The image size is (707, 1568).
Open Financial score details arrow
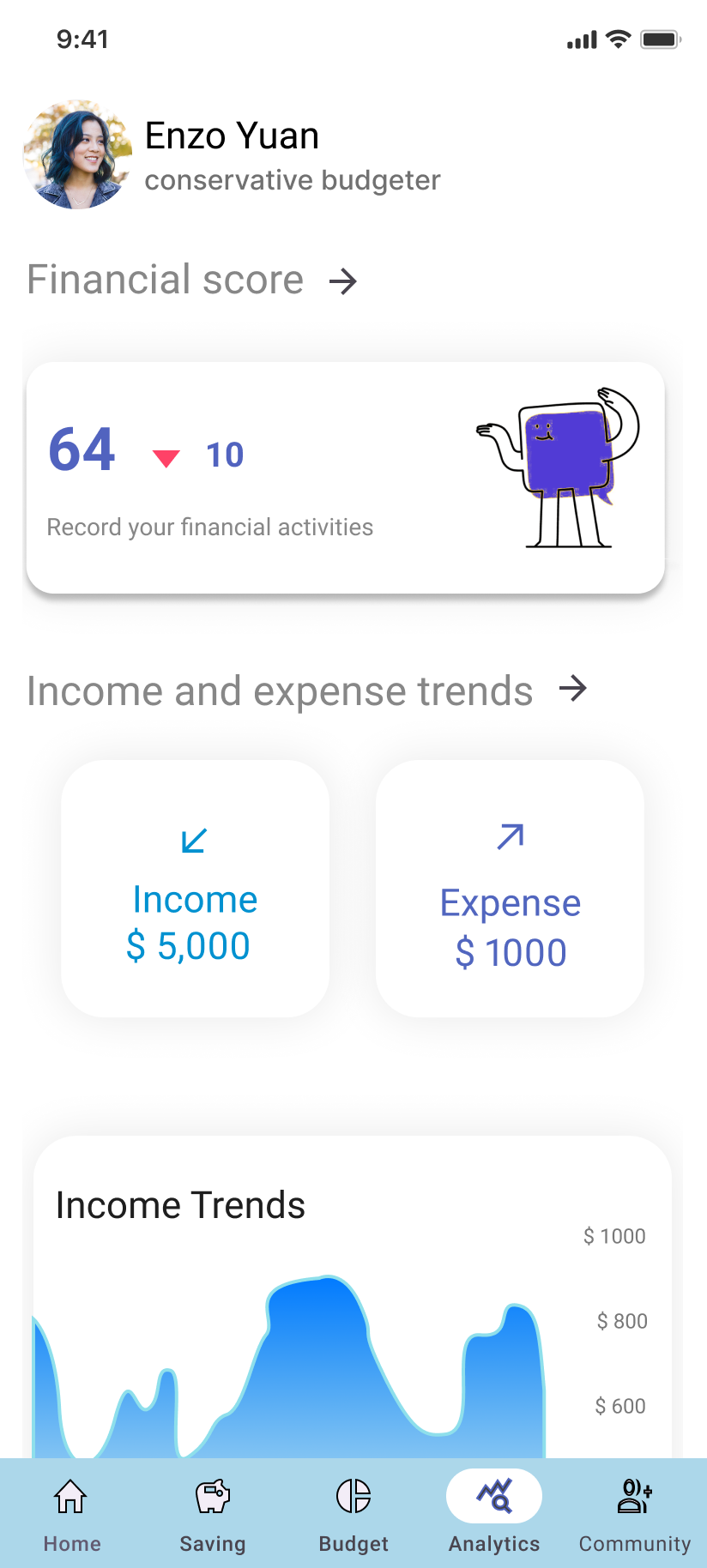pos(343,280)
